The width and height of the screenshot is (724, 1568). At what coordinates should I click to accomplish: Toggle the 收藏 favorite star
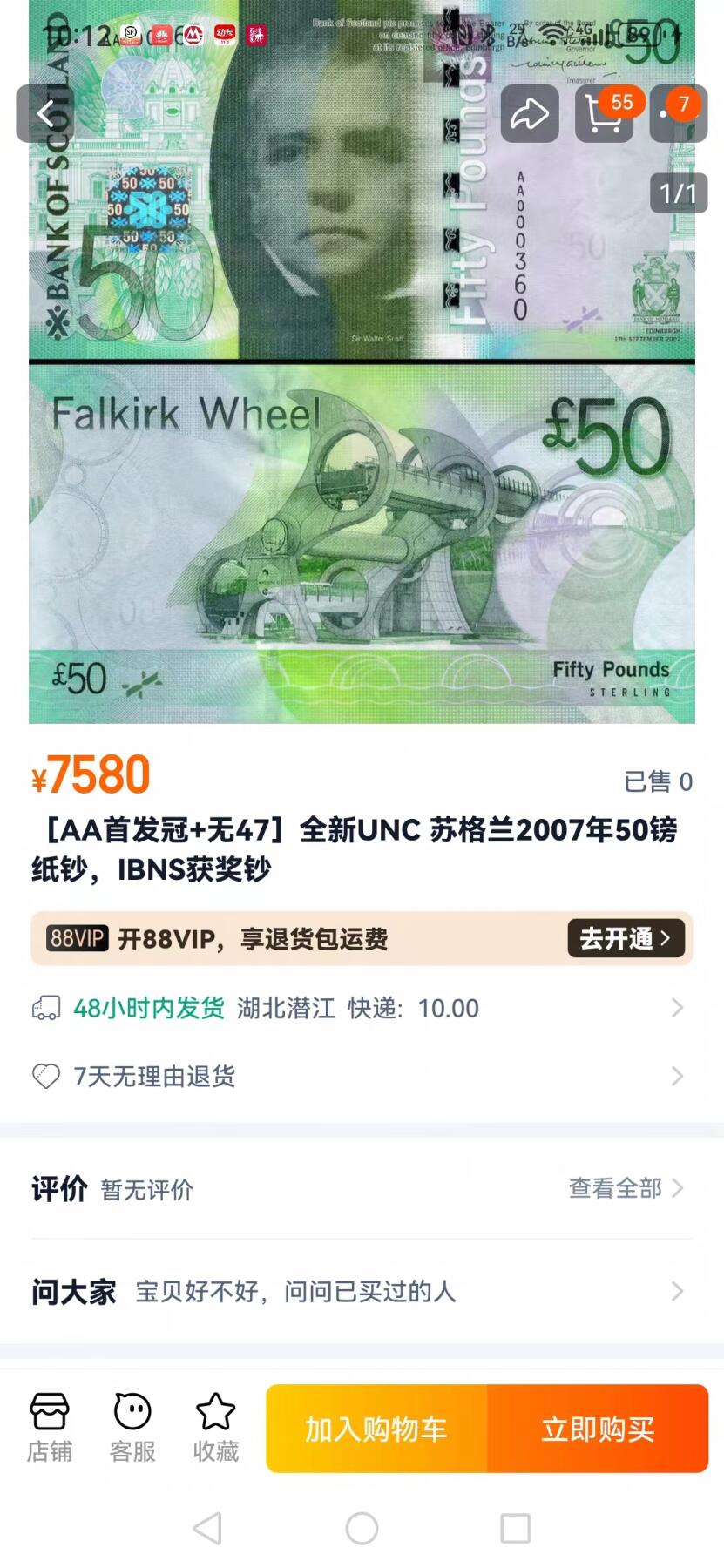215,1427
